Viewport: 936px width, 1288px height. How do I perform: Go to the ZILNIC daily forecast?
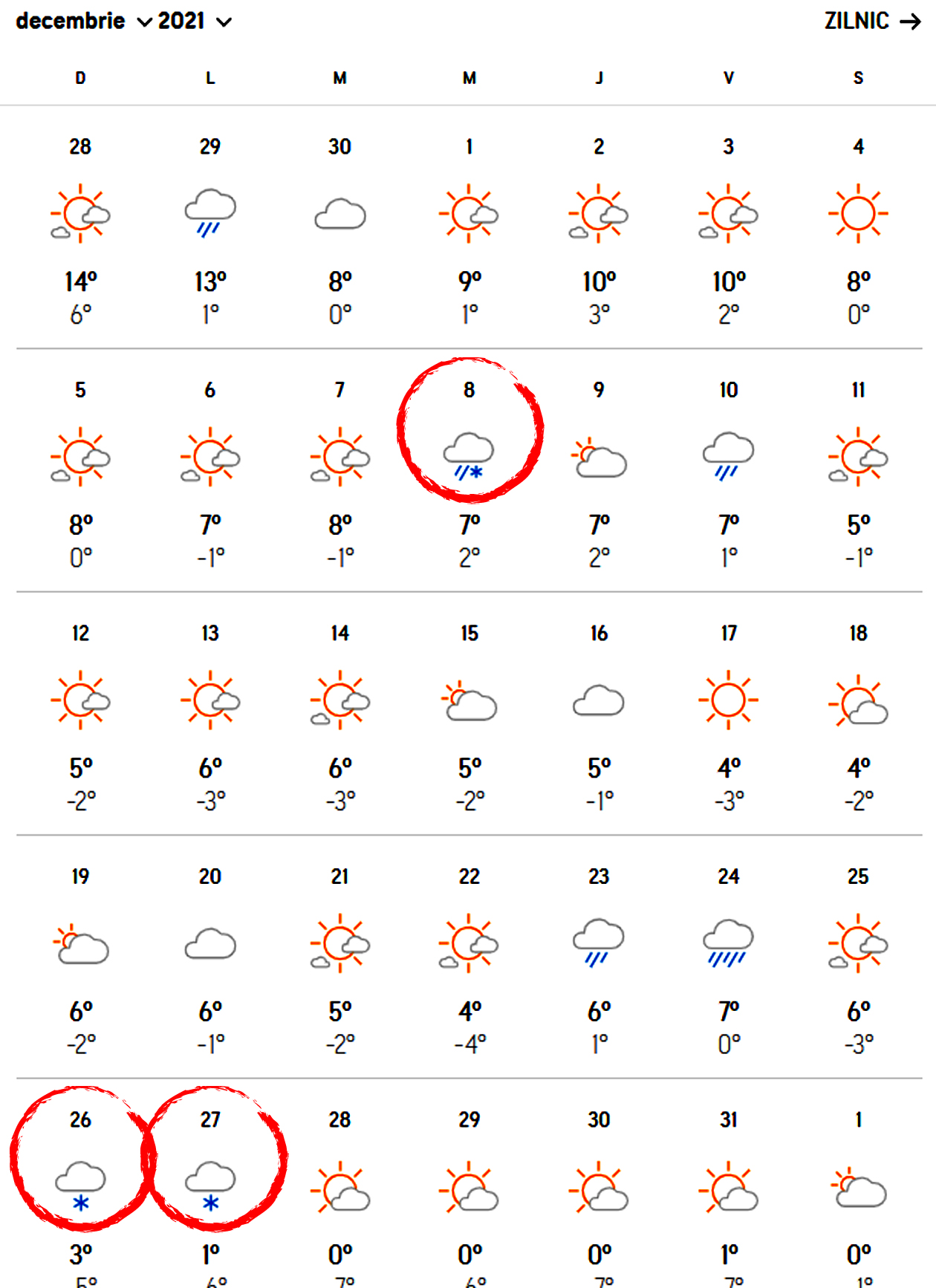point(871,21)
